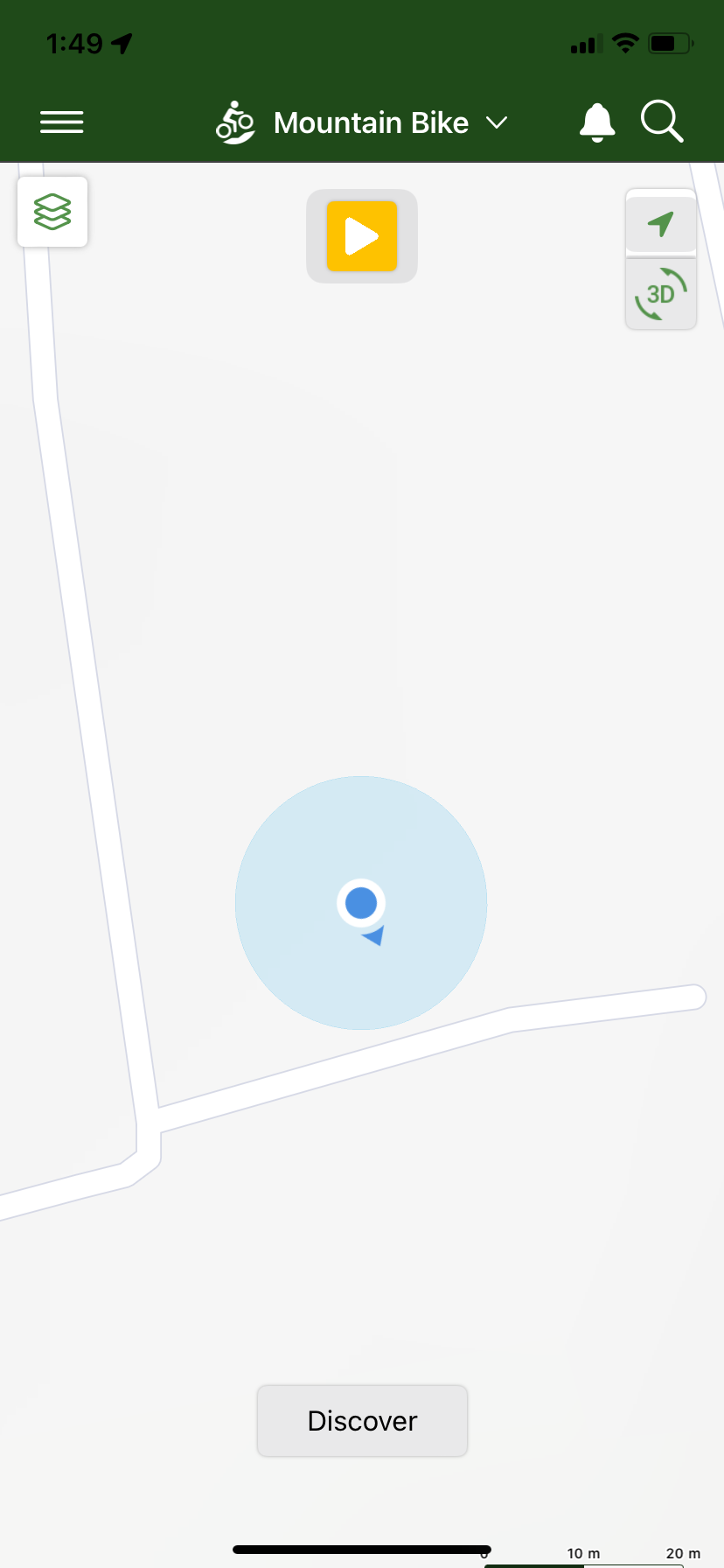Open the hamburger menu
Viewport: 724px width, 1568px height.
coord(62,122)
